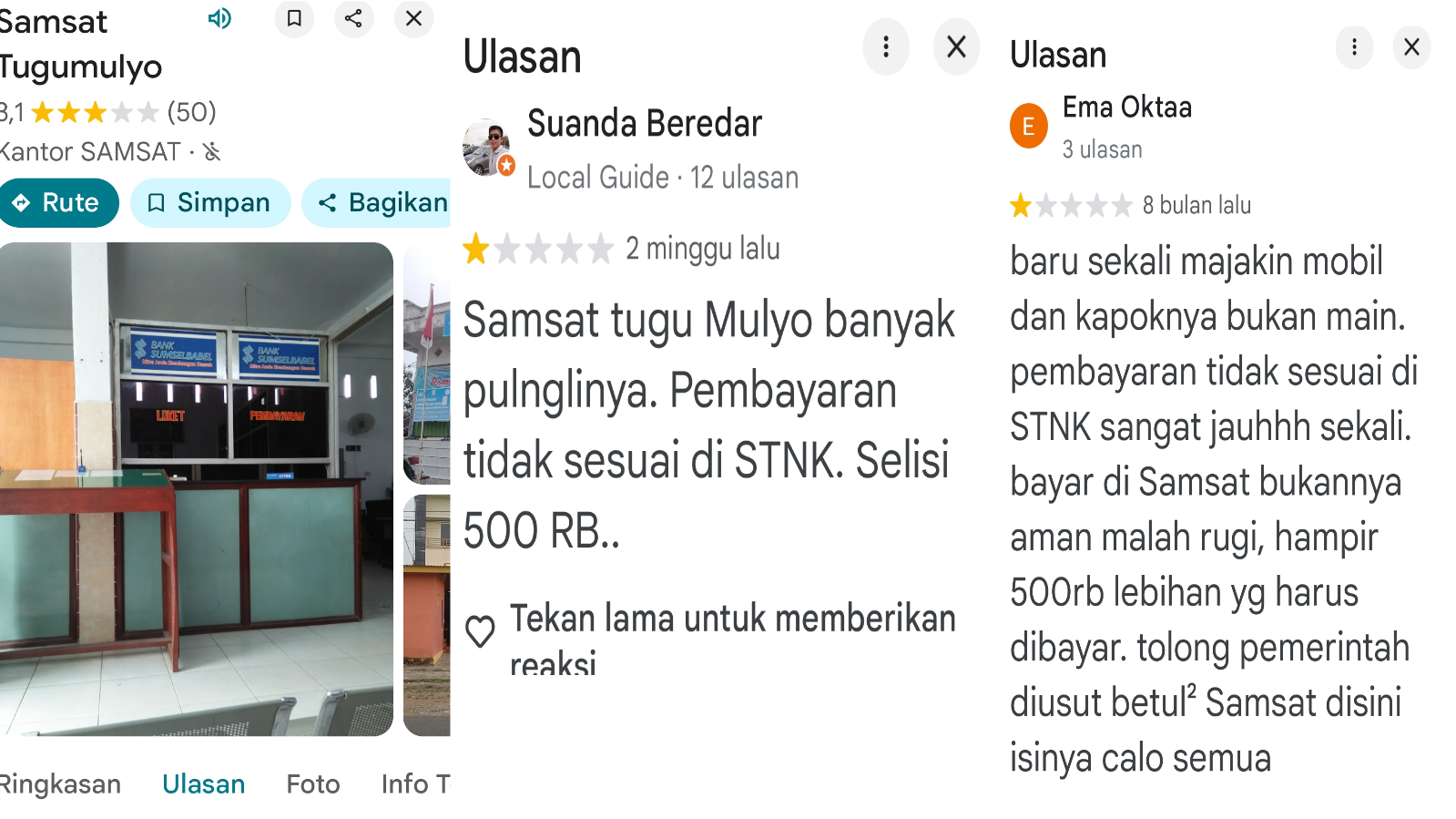Share the place via the top share icon

point(353,18)
